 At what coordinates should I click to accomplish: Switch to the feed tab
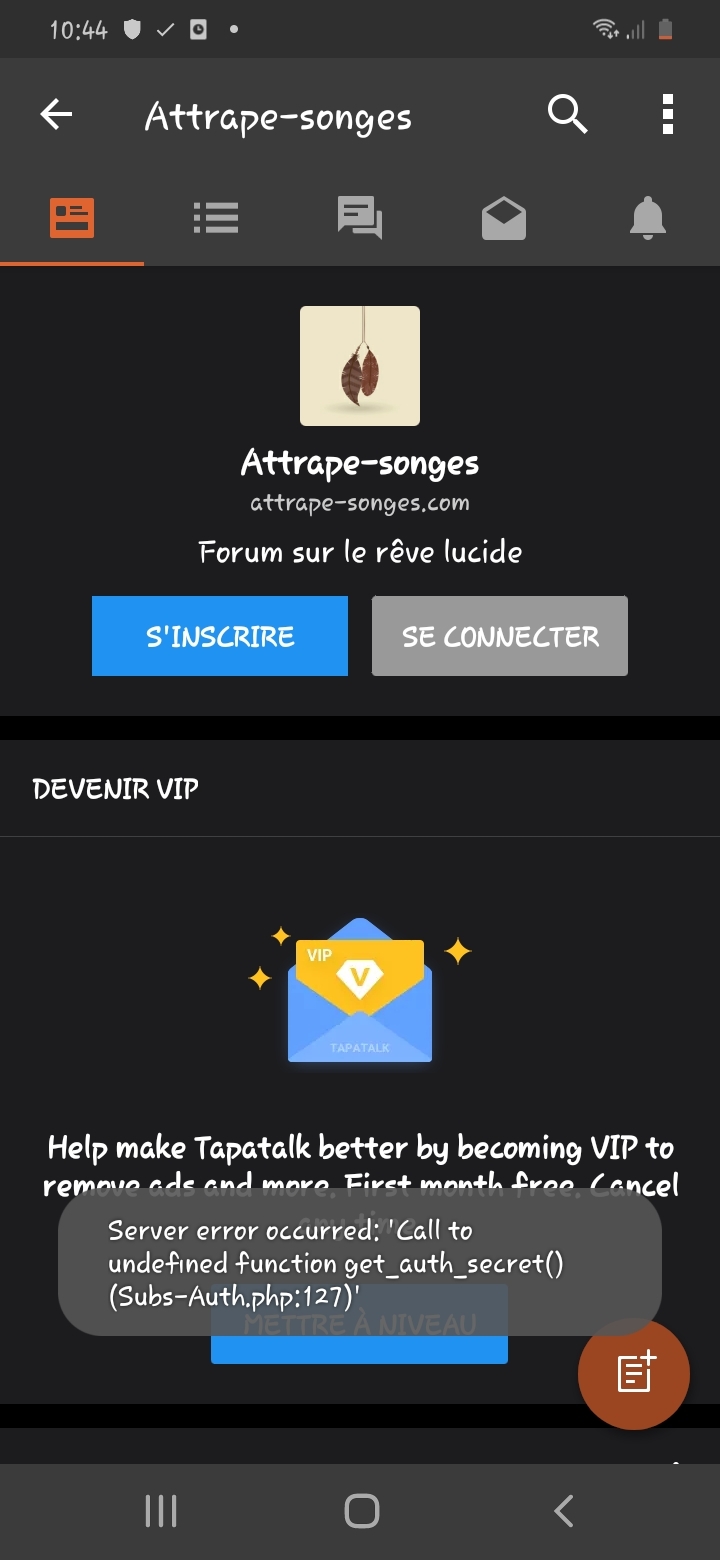coord(72,218)
